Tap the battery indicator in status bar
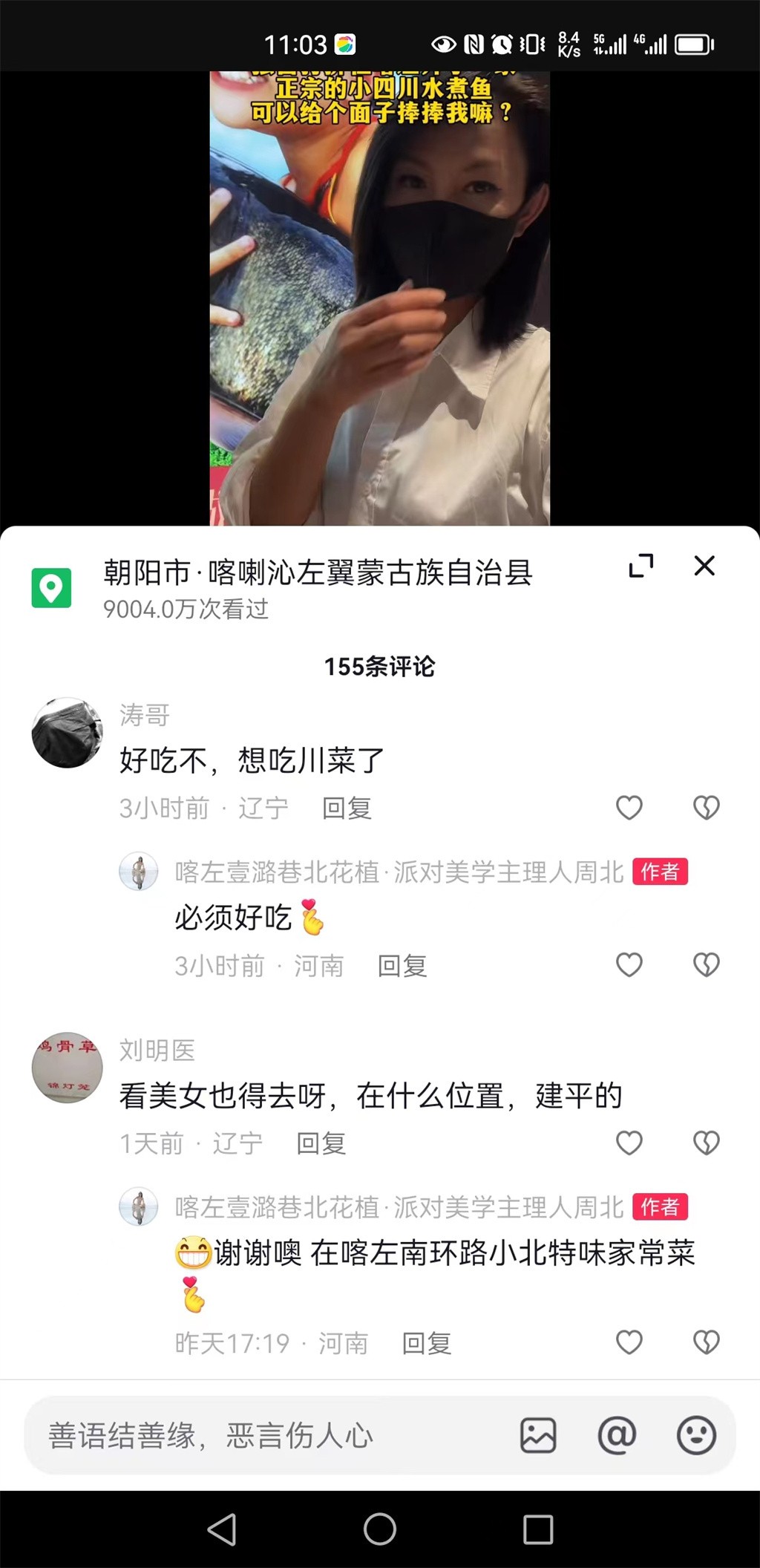The image size is (760, 1568). pos(692,45)
